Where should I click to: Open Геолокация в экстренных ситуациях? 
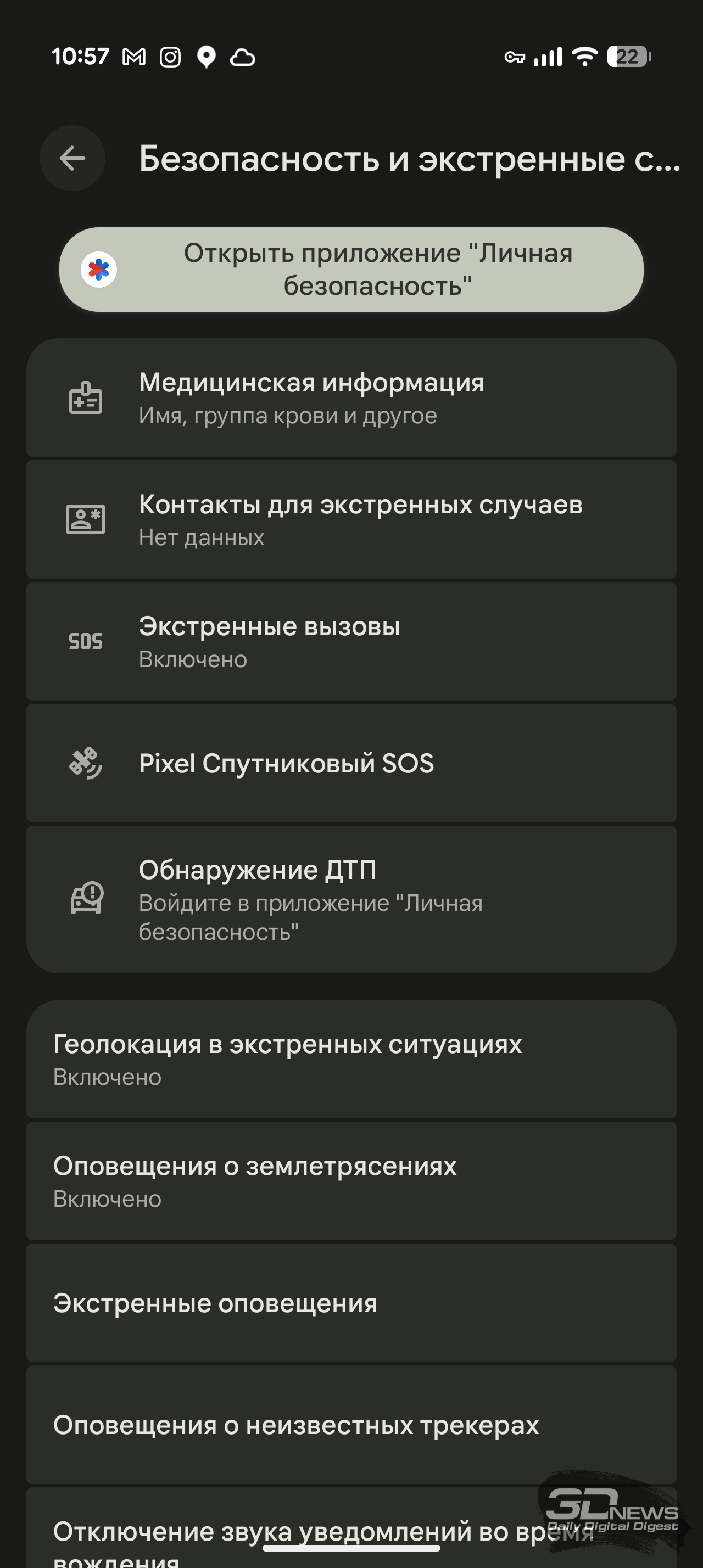point(351,1059)
